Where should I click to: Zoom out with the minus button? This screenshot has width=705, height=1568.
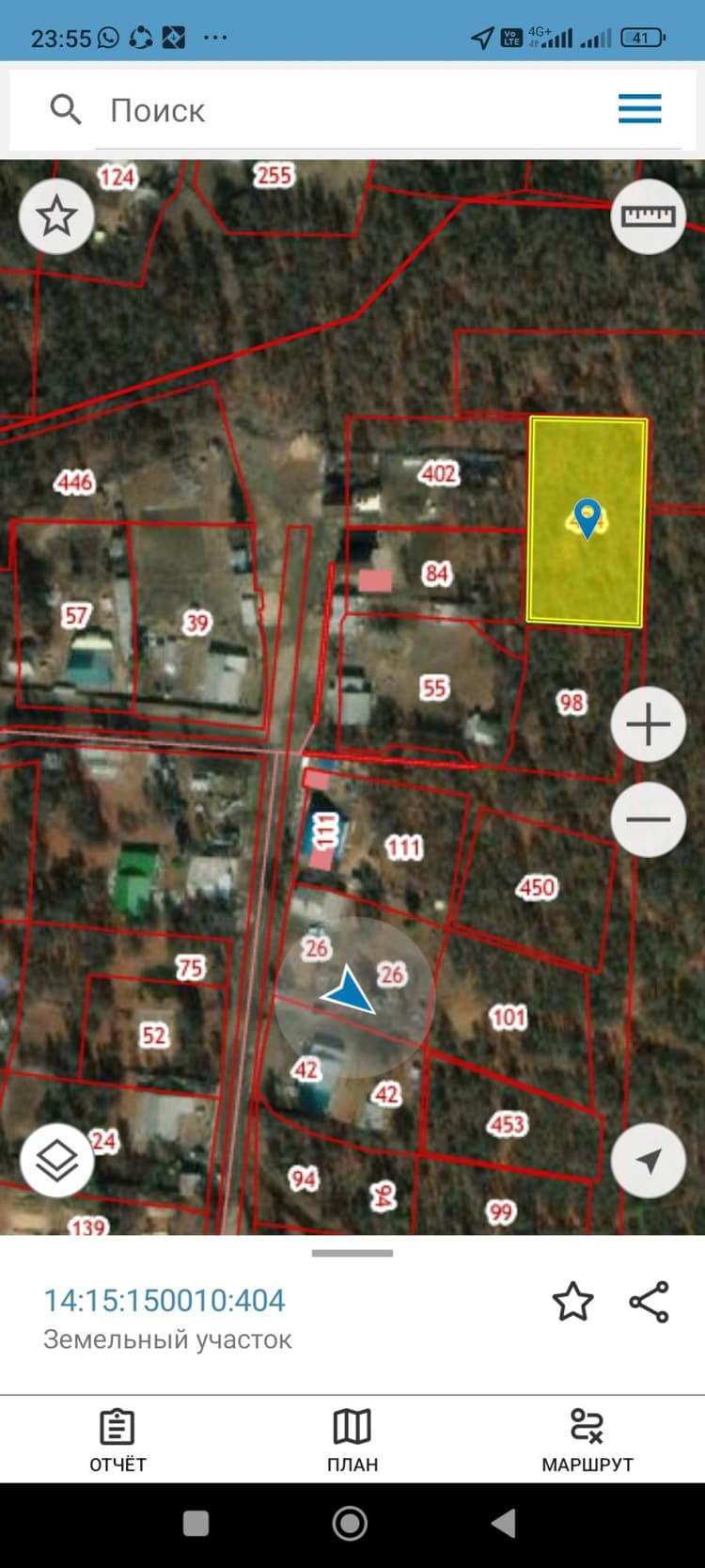pyautogui.click(x=649, y=818)
